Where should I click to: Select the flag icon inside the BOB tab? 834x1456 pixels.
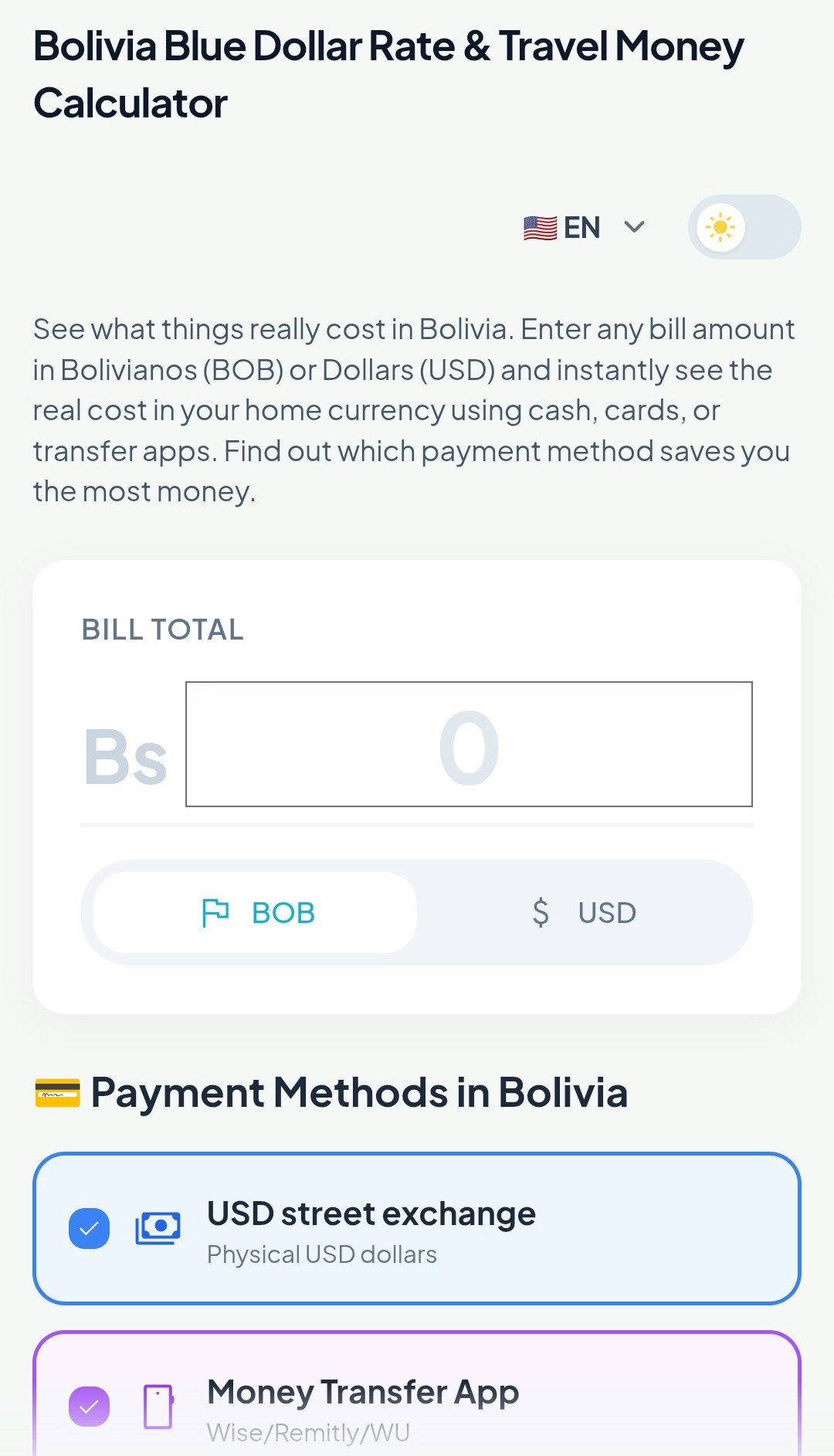[x=217, y=912]
